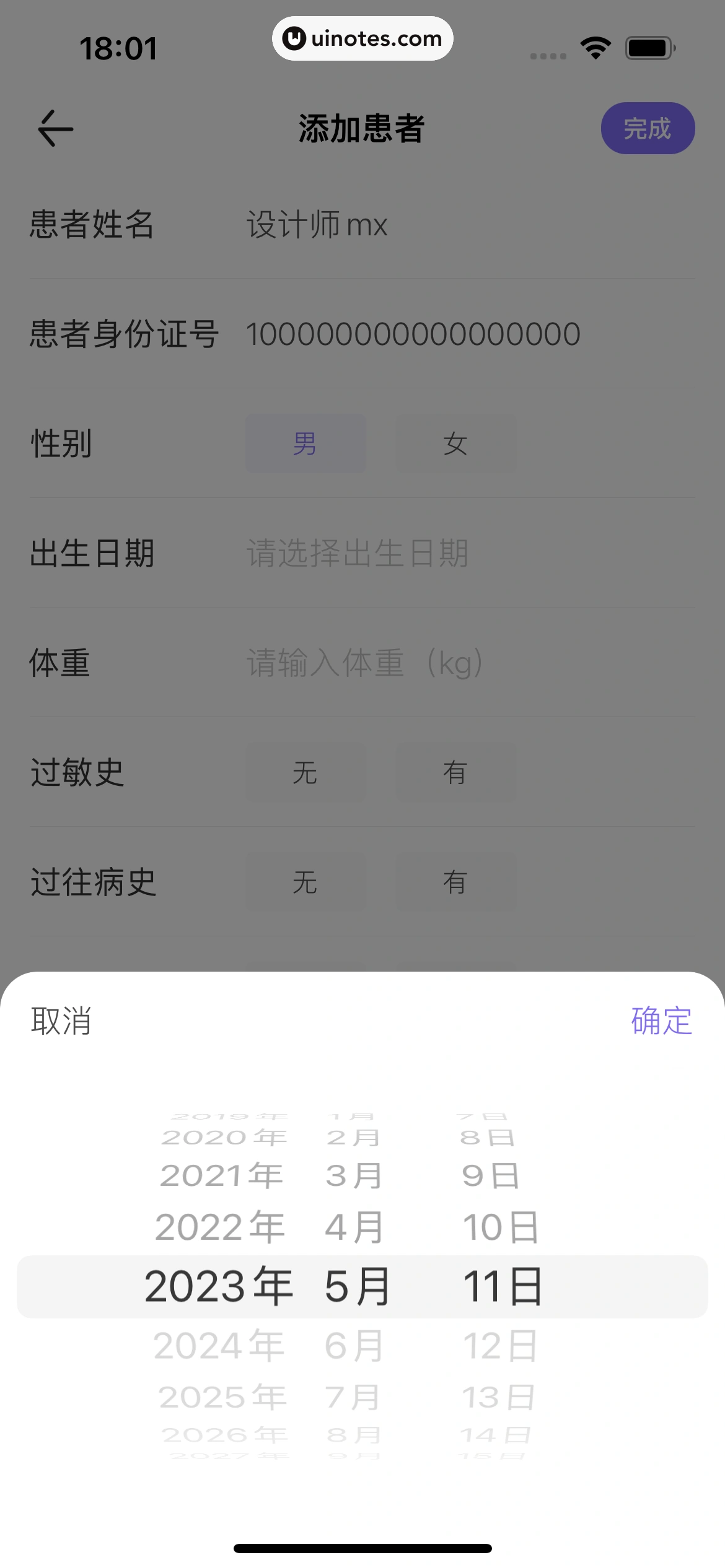The height and width of the screenshot is (1568, 725).
Task: Select 女 as the patient gender
Action: pyautogui.click(x=455, y=443)
